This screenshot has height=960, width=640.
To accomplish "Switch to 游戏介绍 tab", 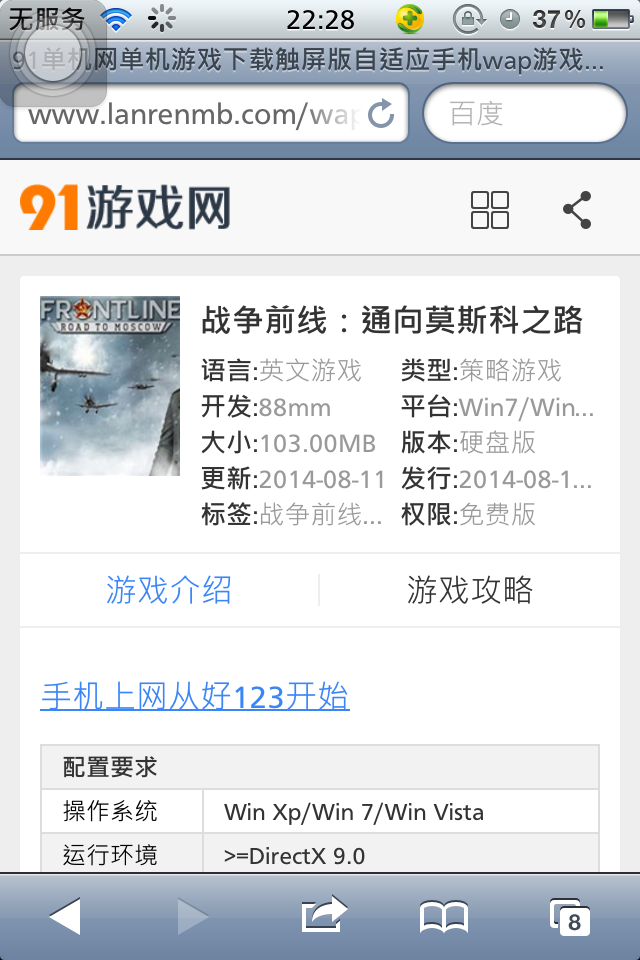I will click(x=169, y=590).
